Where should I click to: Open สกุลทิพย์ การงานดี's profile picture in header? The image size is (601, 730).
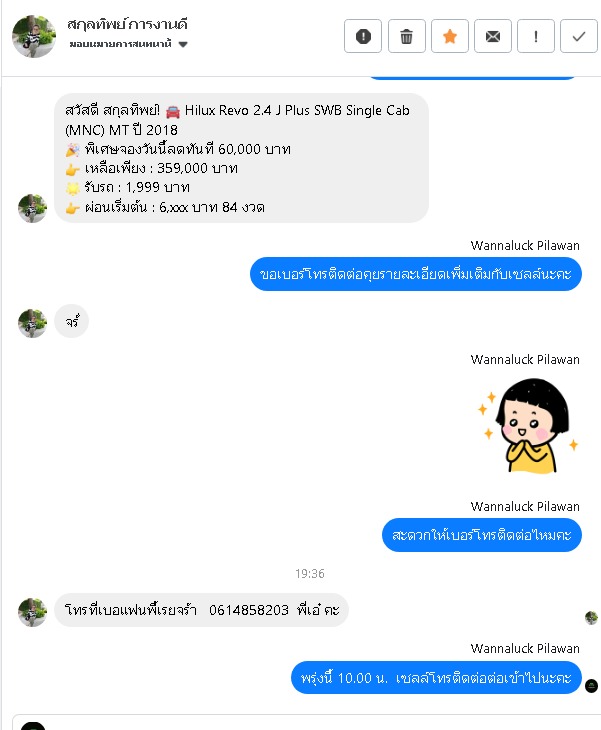pos(33,36)
